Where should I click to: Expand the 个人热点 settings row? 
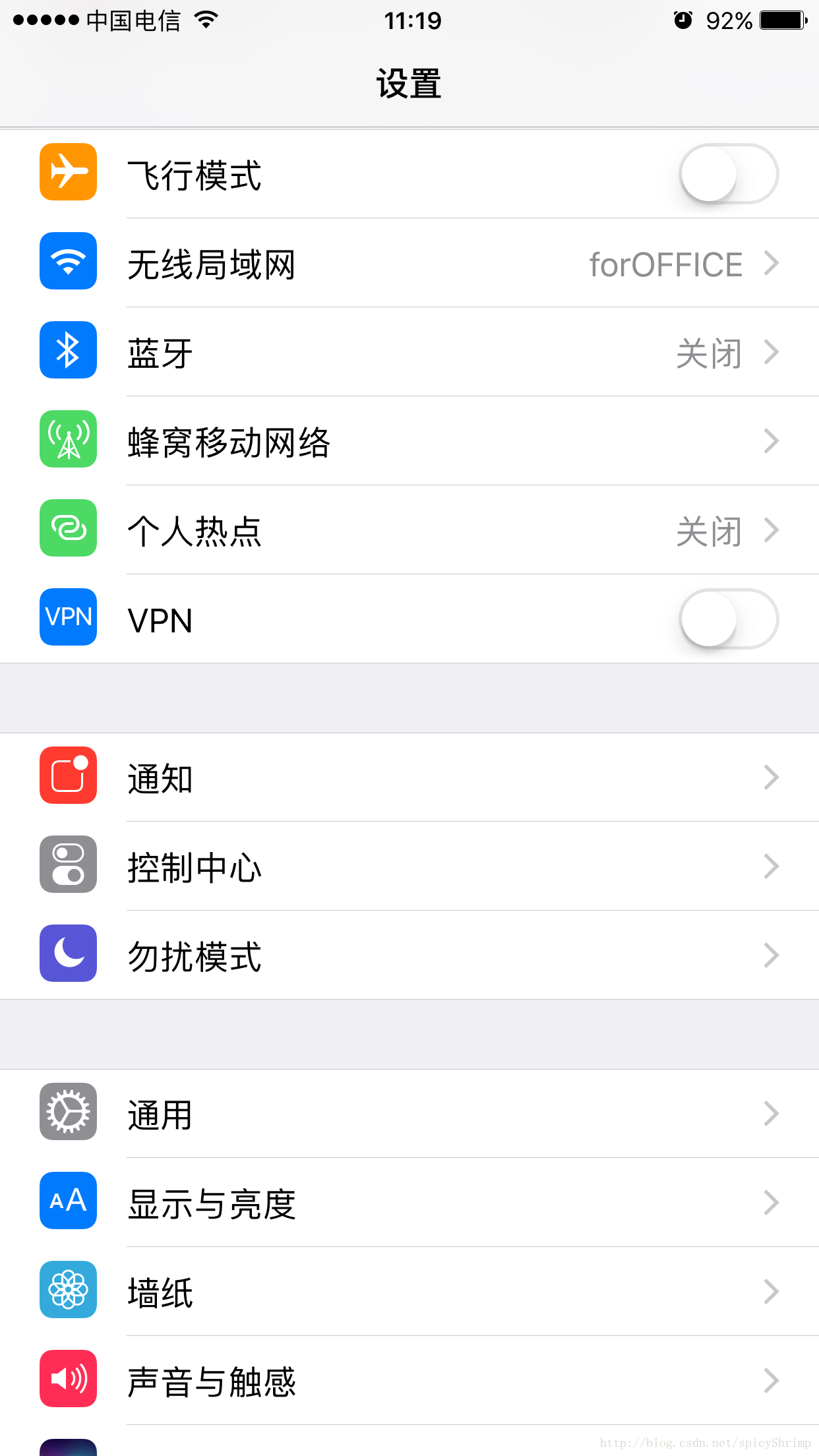pos(409,528)
